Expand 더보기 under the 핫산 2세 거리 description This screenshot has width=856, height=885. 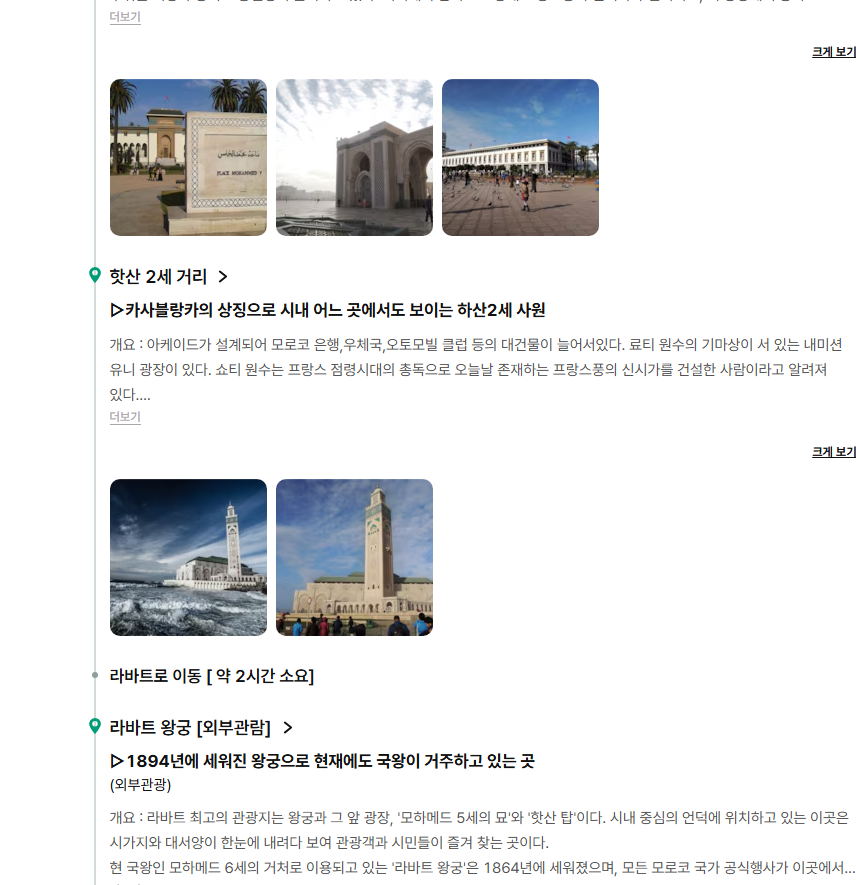[125, 417]
